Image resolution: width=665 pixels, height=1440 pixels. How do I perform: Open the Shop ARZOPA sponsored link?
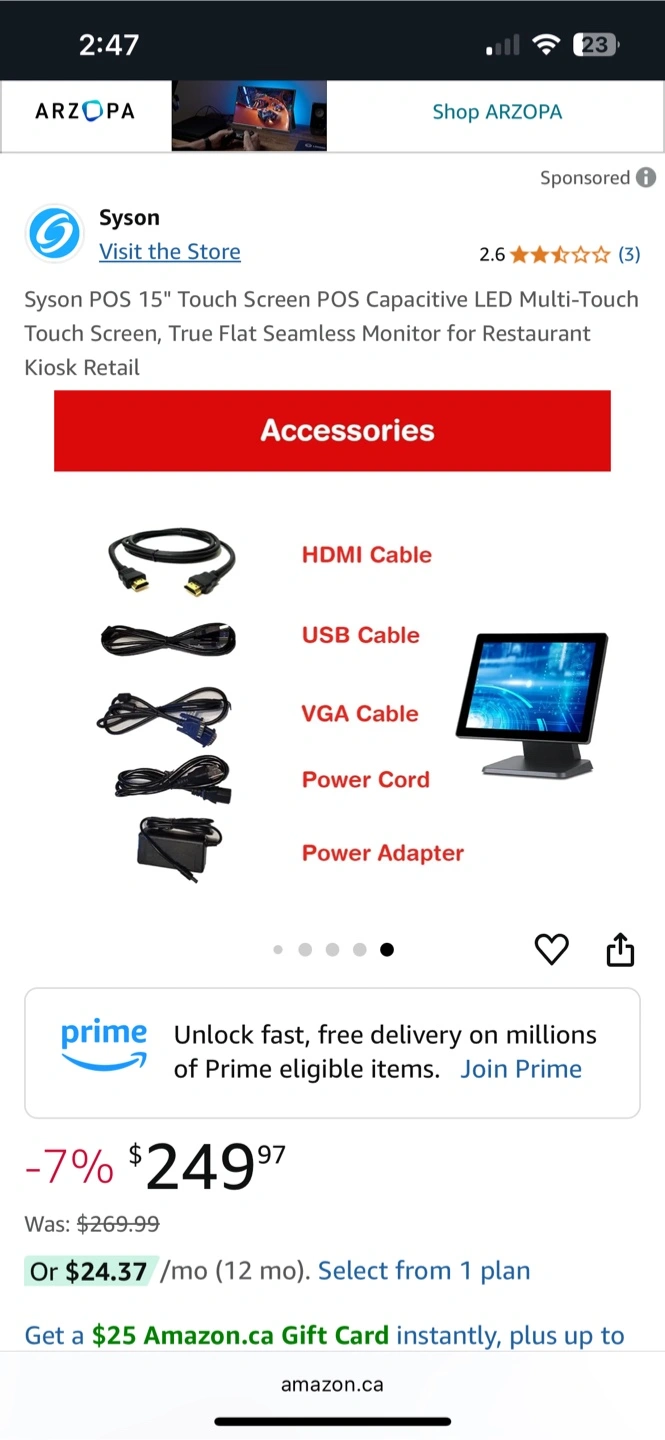496,112
